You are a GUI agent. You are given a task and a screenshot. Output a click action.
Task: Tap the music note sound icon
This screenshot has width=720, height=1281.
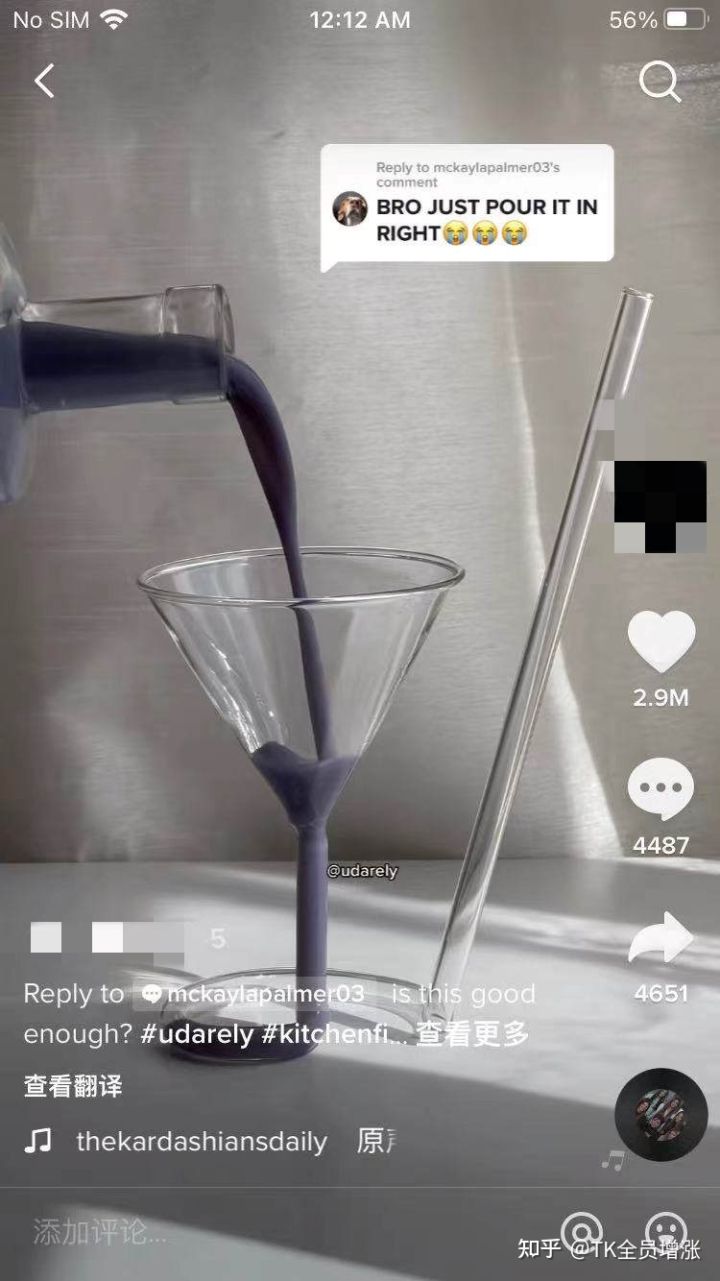[x=37, y=1141]
